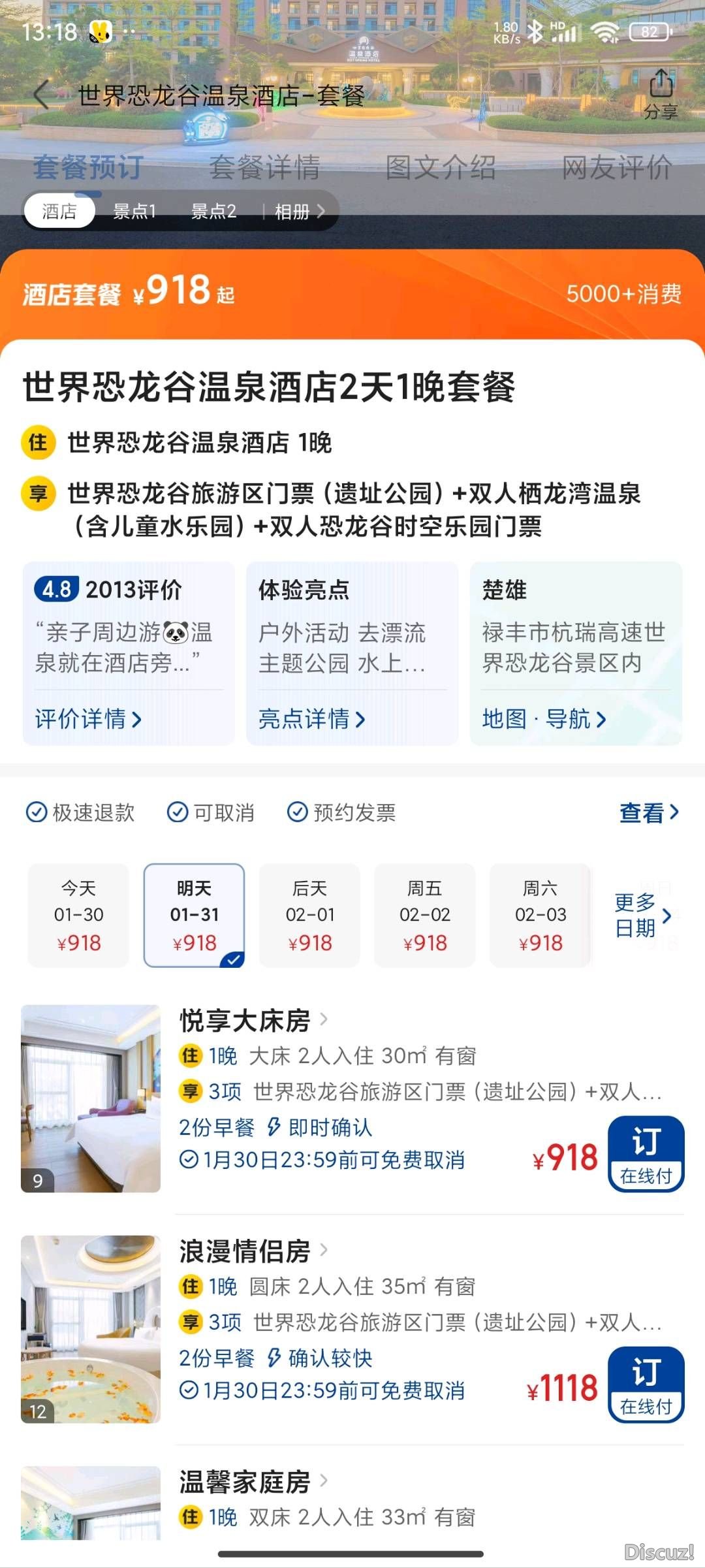Switch to the 图文介绍 tab
This screenshot has height=1568, width=705.
point(441,167)
